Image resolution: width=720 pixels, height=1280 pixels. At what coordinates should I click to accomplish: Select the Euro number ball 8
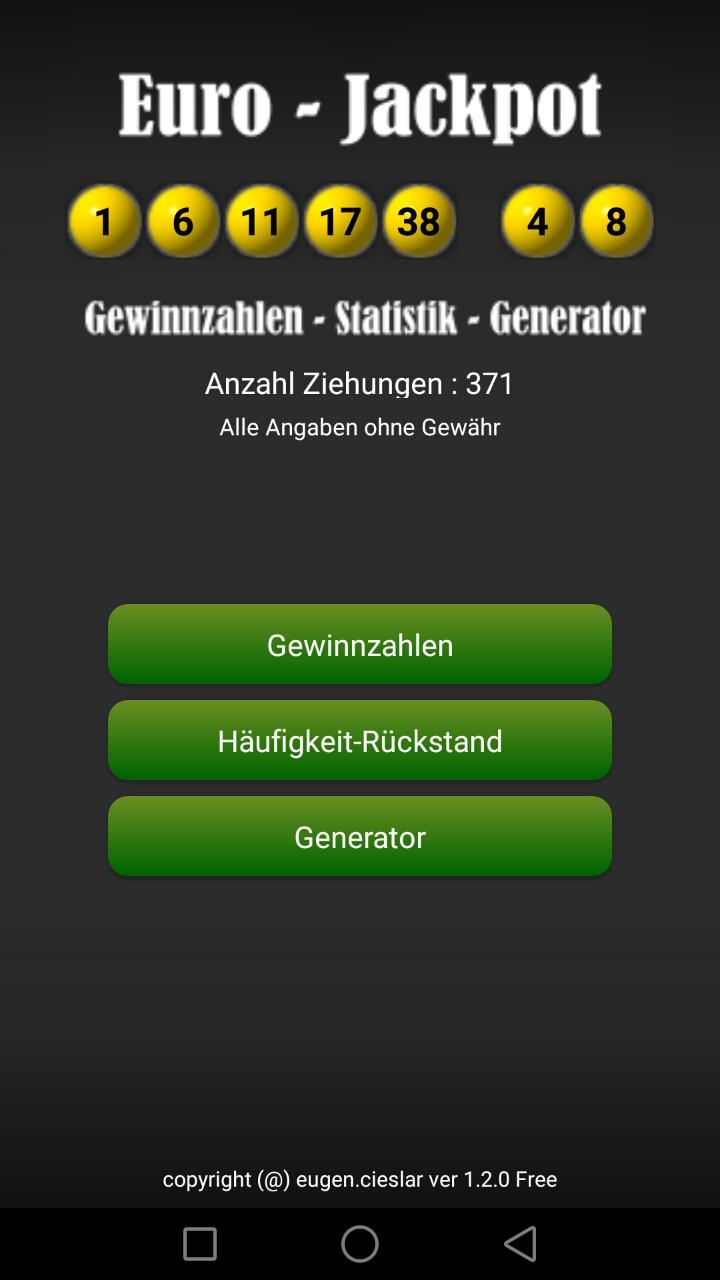click(616, 221)
